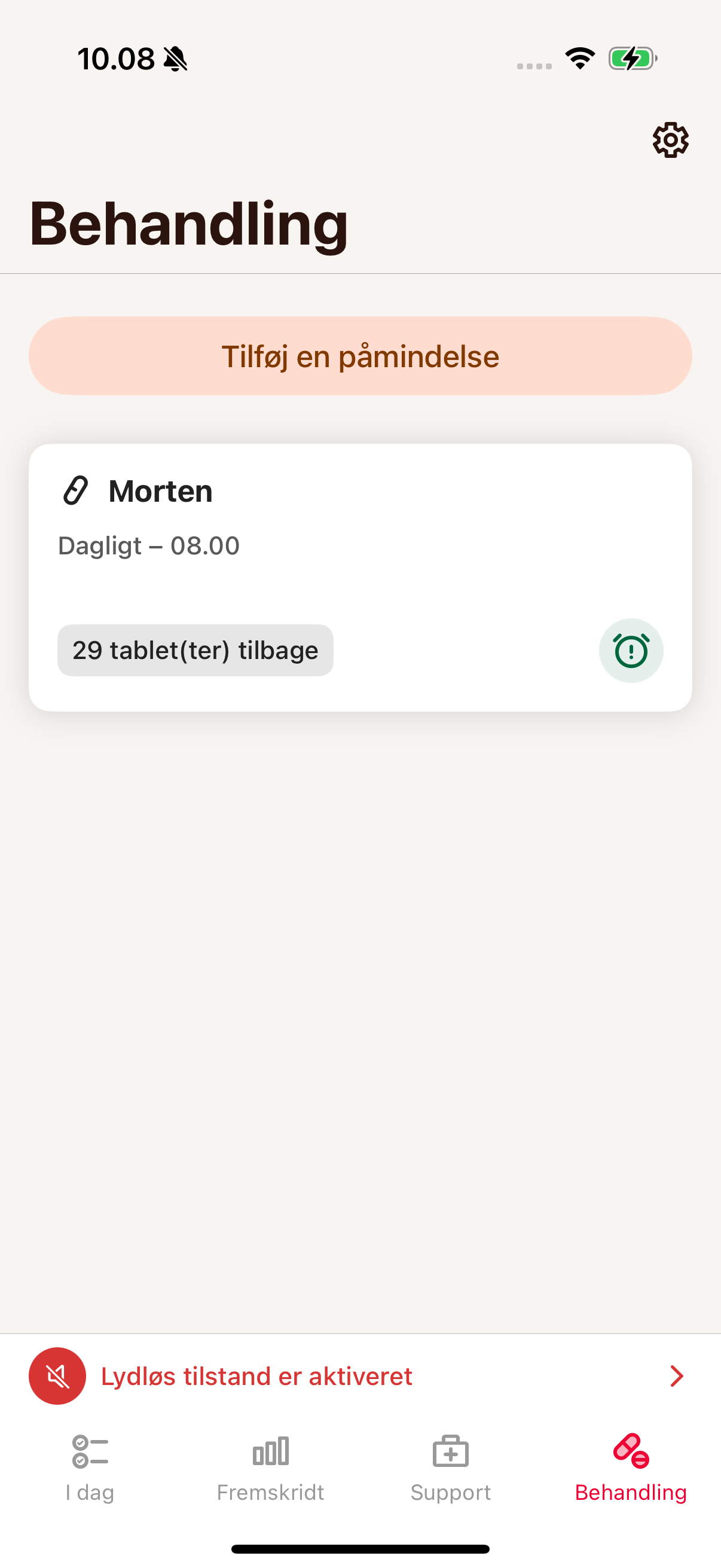Tap the Behandling tab
The width and height of the screenshot is (721, 1568).
pos(631,1467)
